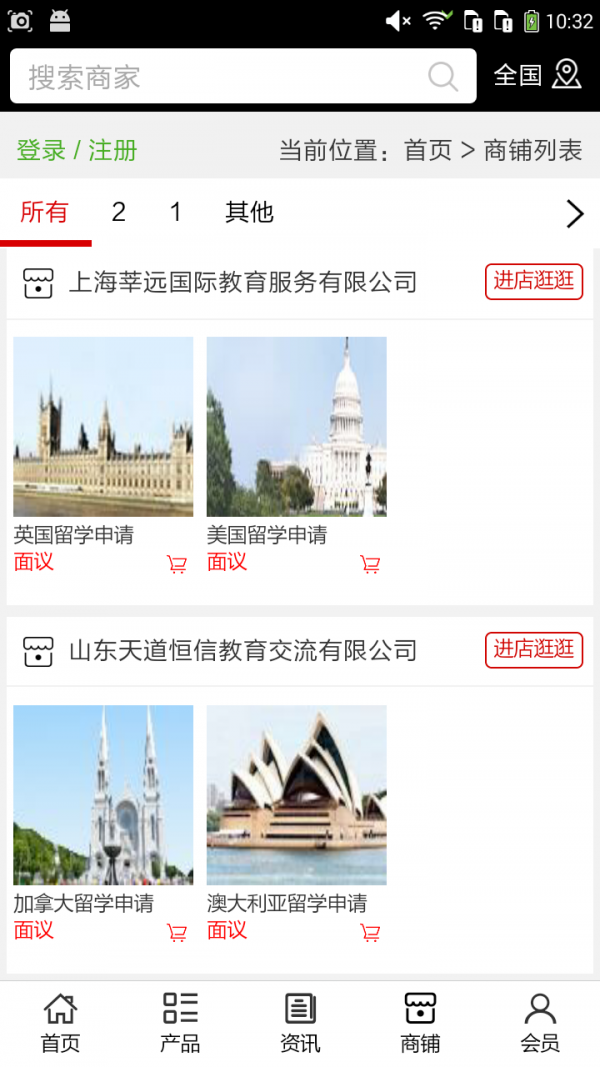Open the 会员 member tab

tap(540, 1023)
